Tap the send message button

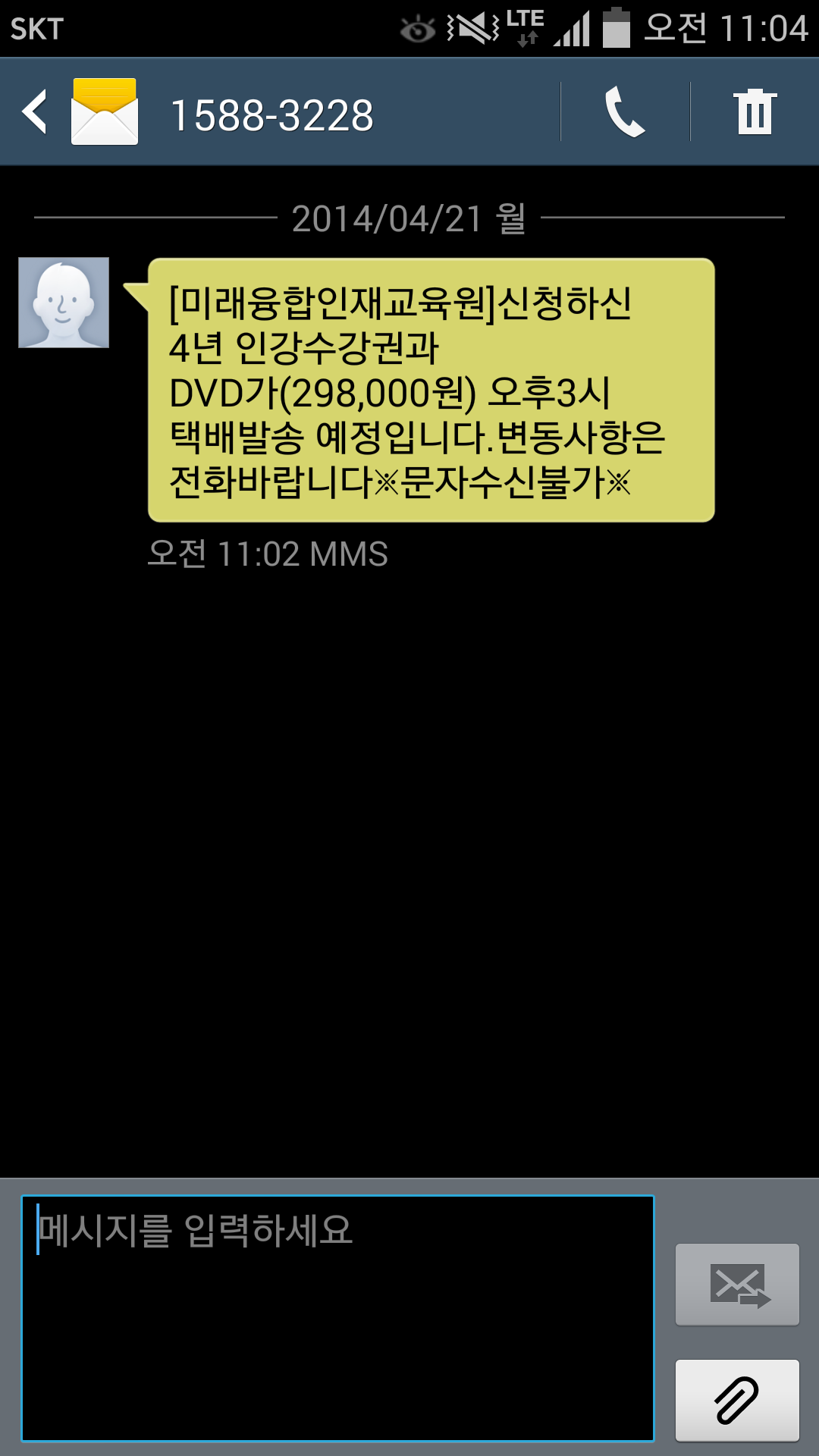click(x=737, y=1284)
